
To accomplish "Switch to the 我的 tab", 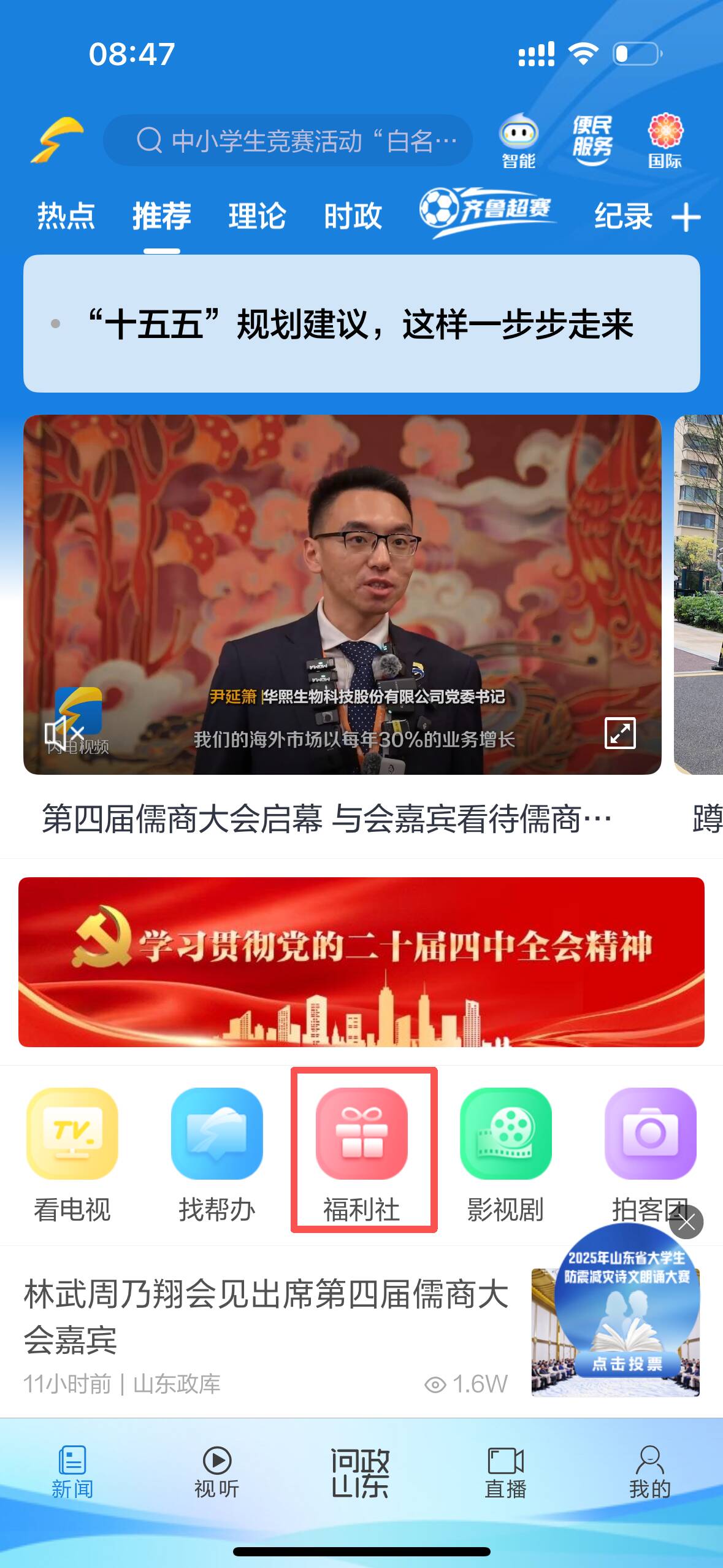I will (x=650, y=1472).
